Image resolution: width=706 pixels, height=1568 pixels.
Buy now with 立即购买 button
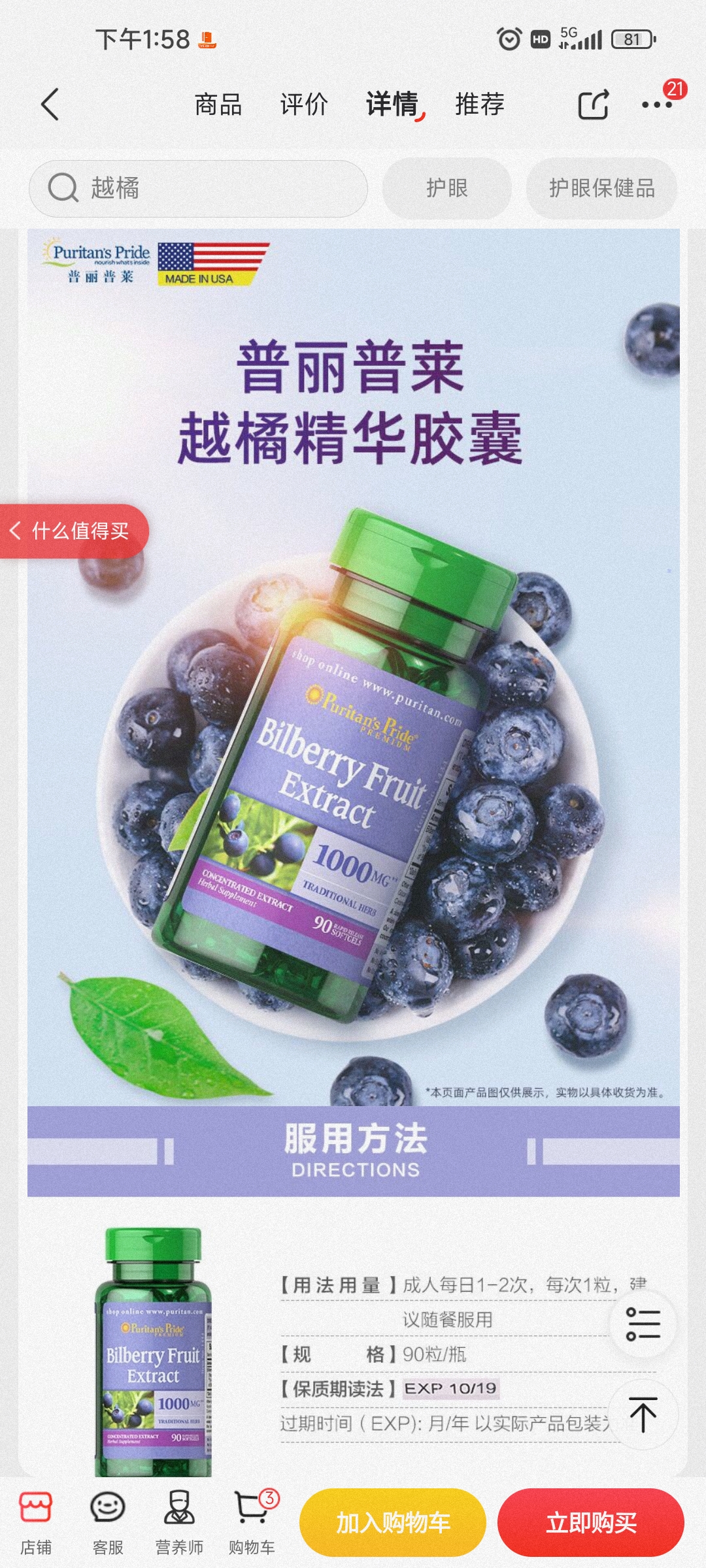[591, 1523]
